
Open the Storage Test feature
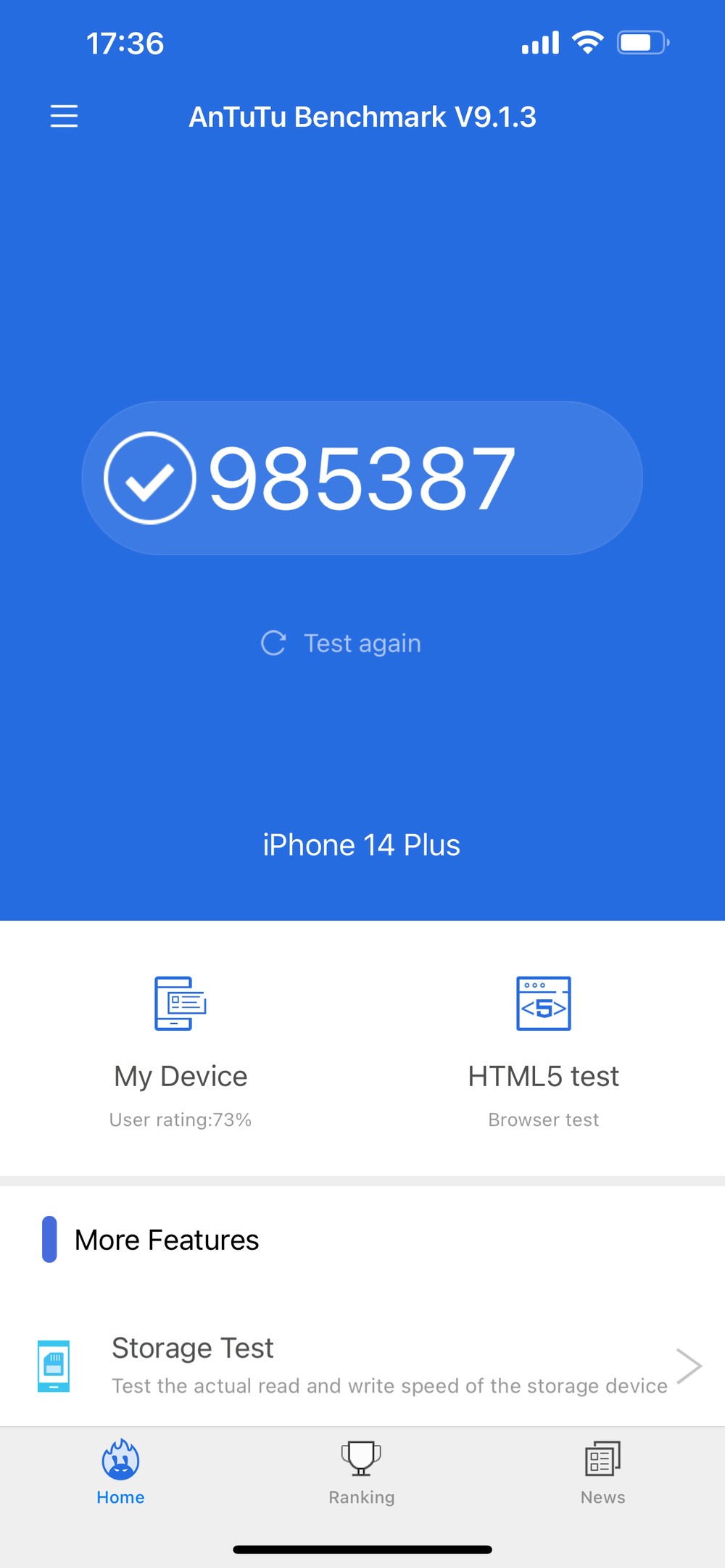coord(362,1366)
